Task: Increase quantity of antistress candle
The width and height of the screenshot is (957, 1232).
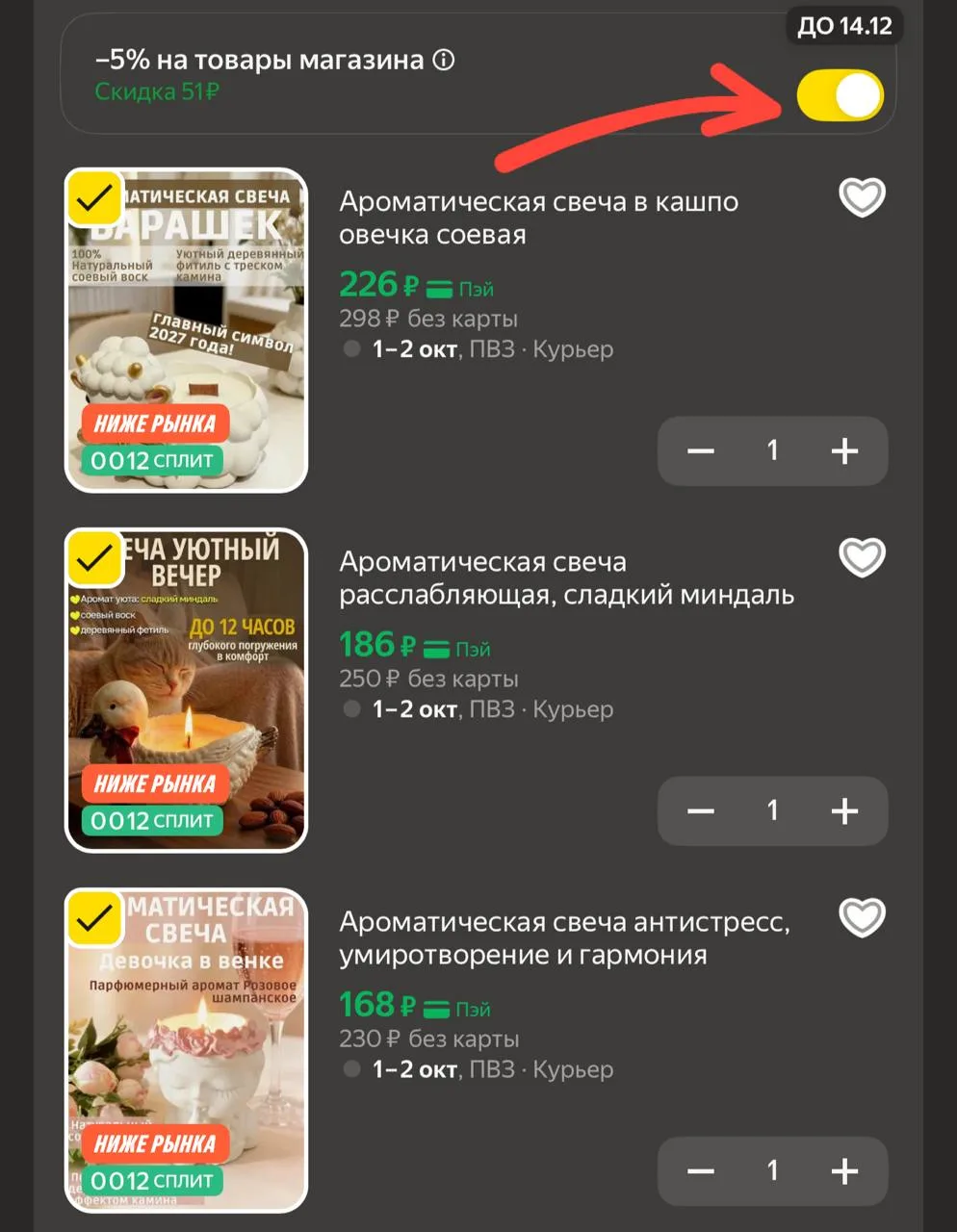Action: tap(844, 1170)
